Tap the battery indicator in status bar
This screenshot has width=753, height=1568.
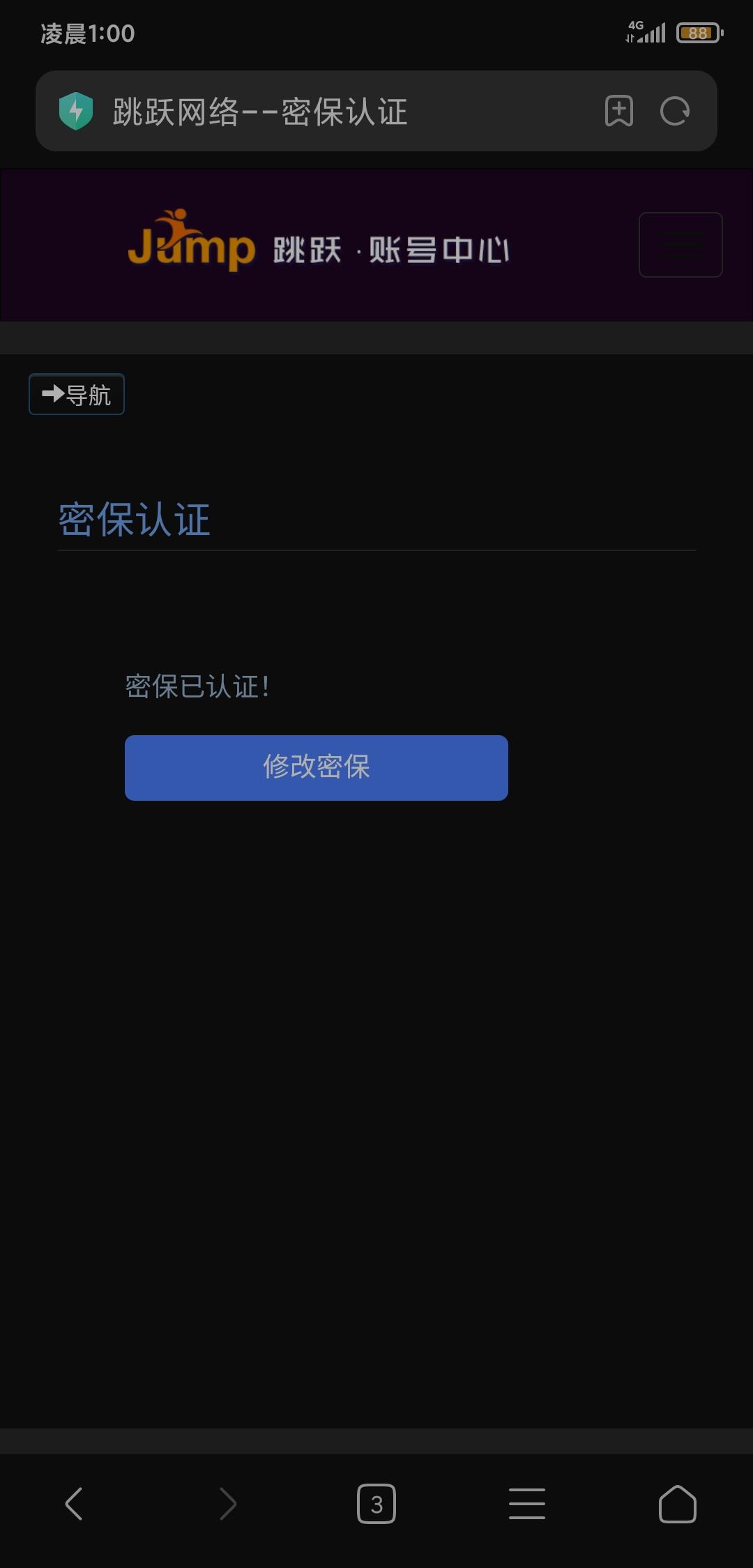[x=697, y=31]
